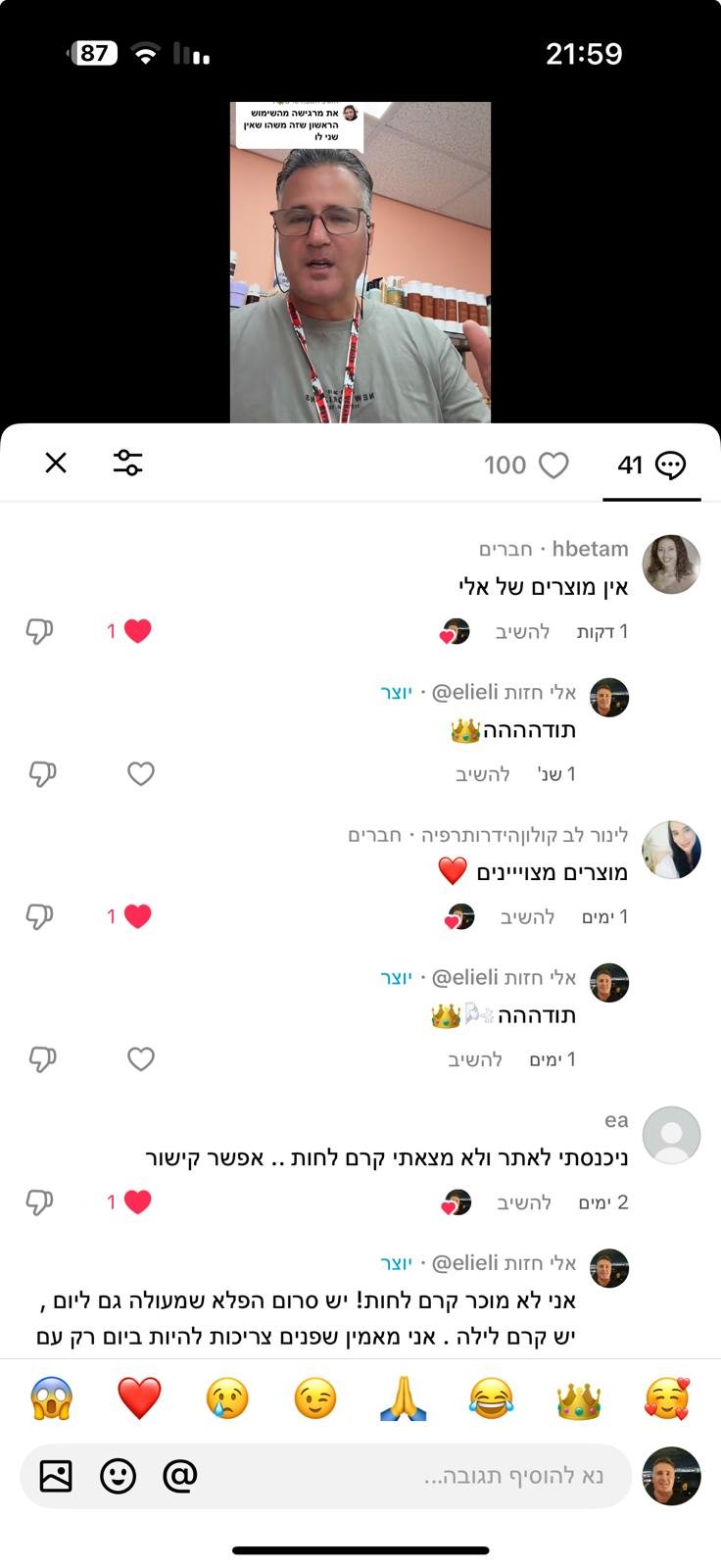
Task: Insert the red heart emoji
Action: point(139,1399)
